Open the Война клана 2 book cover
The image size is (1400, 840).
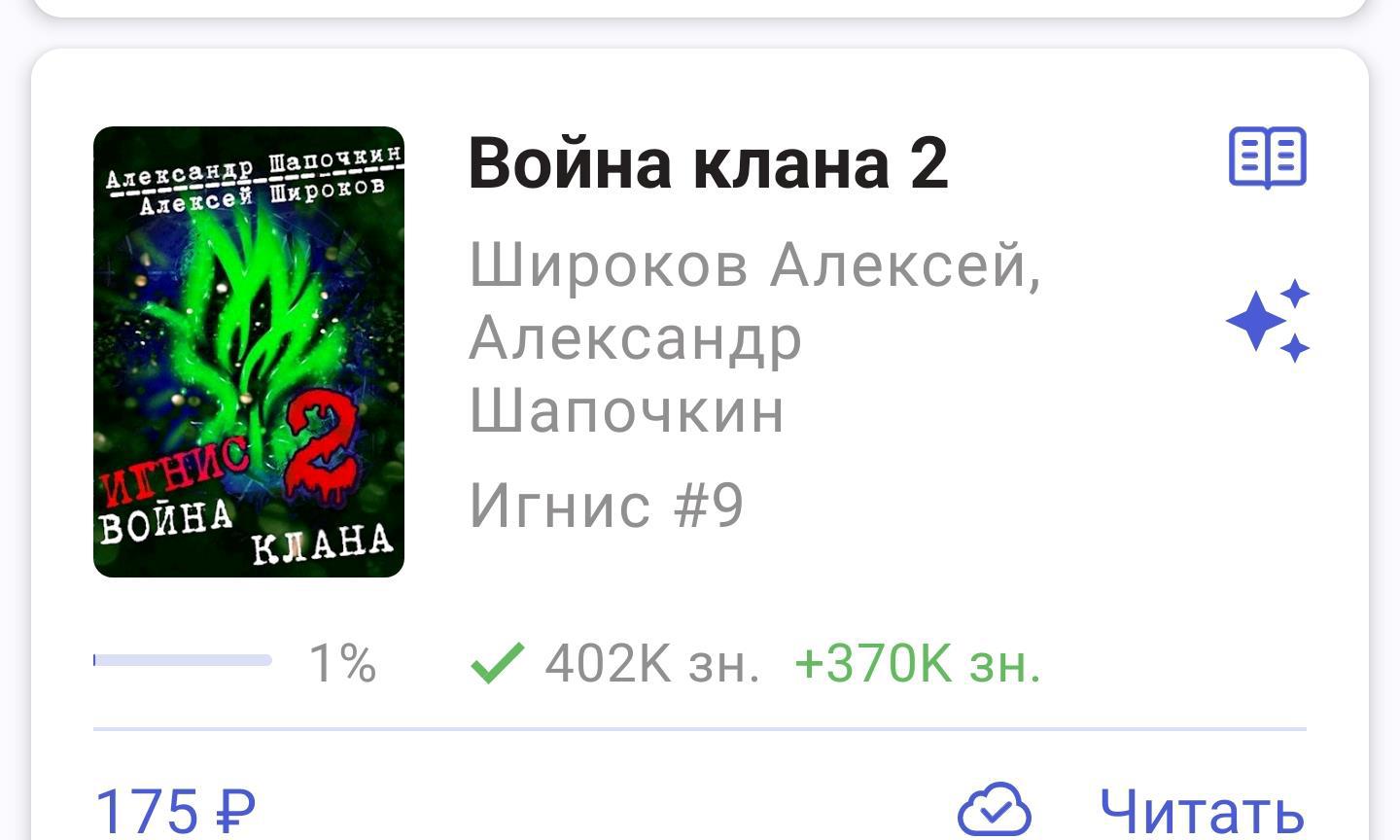[249, 352]
